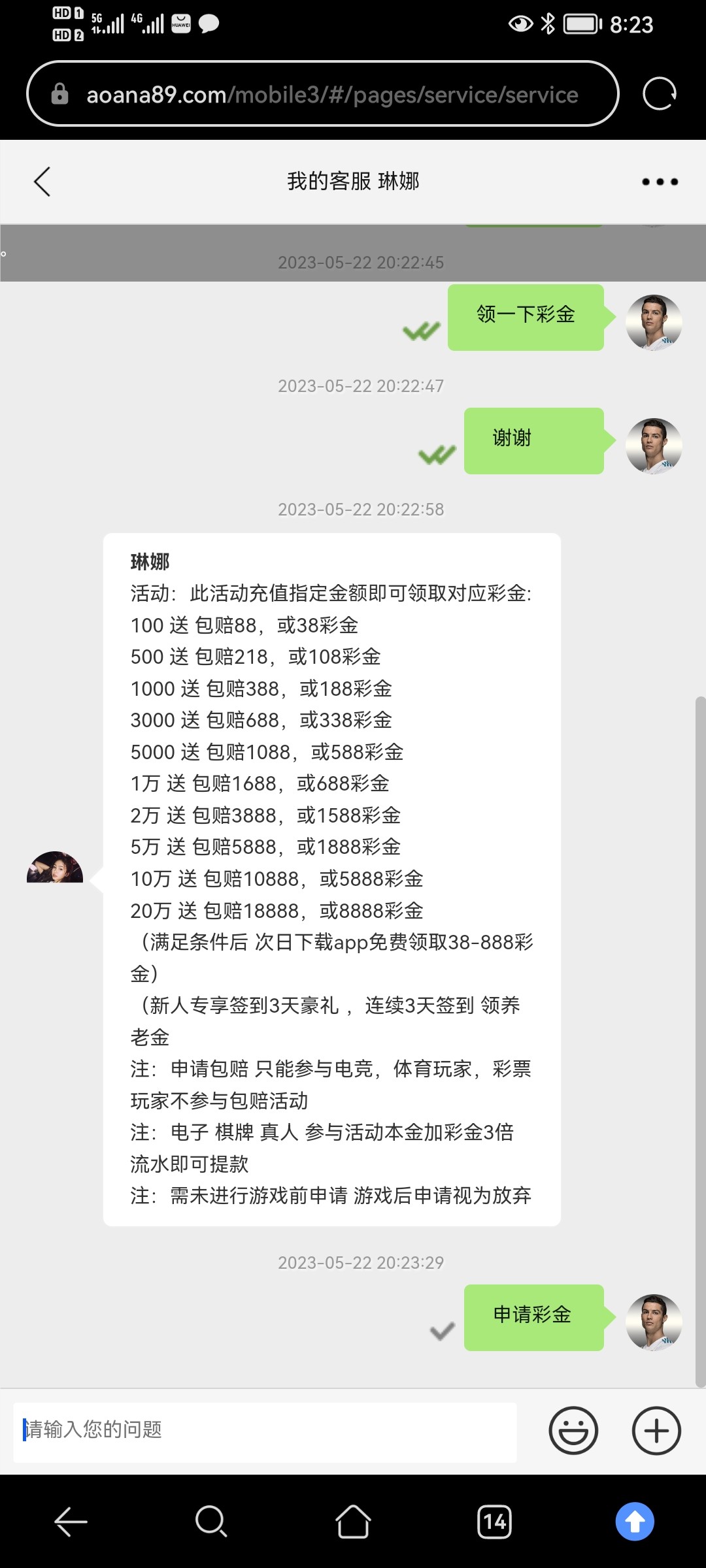
Task: Focus the 请输入您的问题 message field
Action: coord(265,1429)
